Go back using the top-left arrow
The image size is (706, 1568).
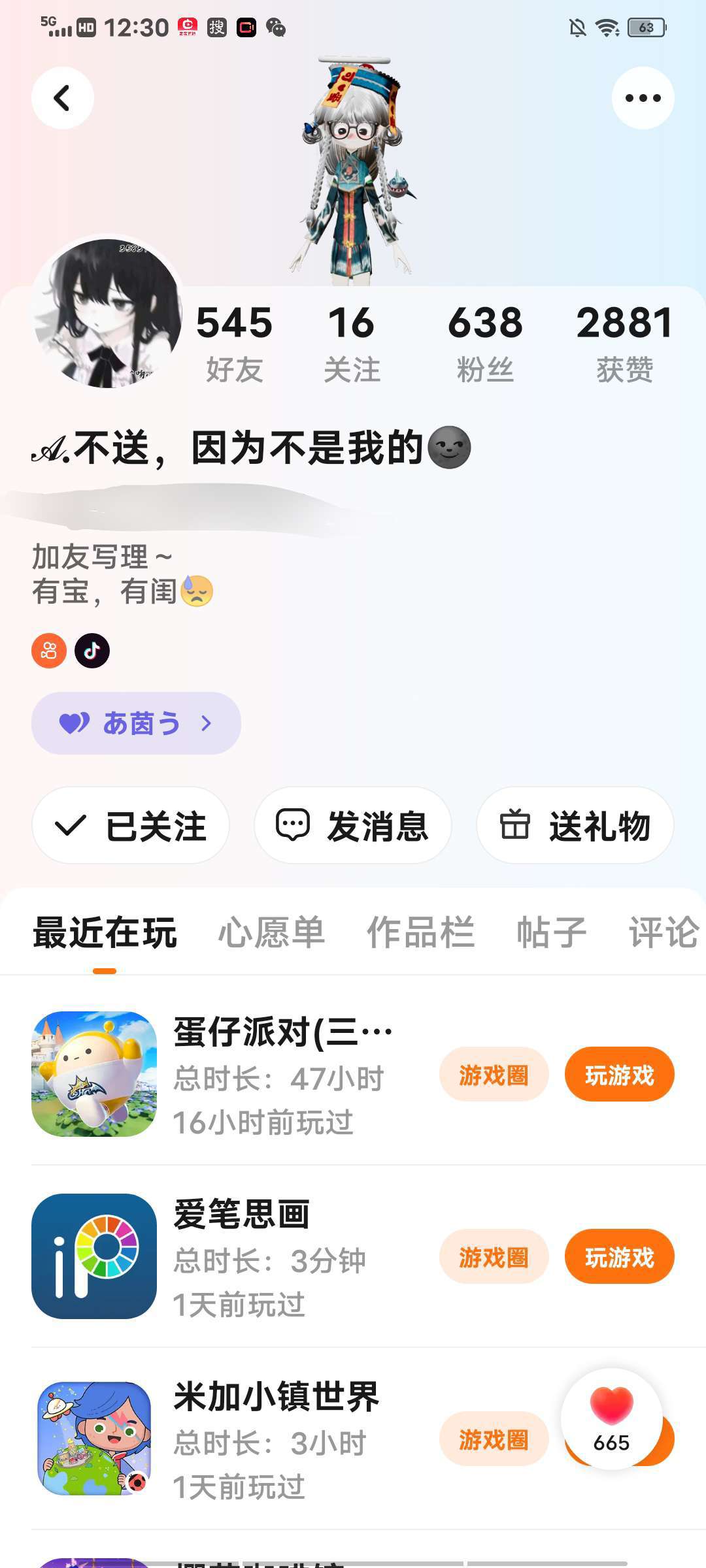click(63, 98)
